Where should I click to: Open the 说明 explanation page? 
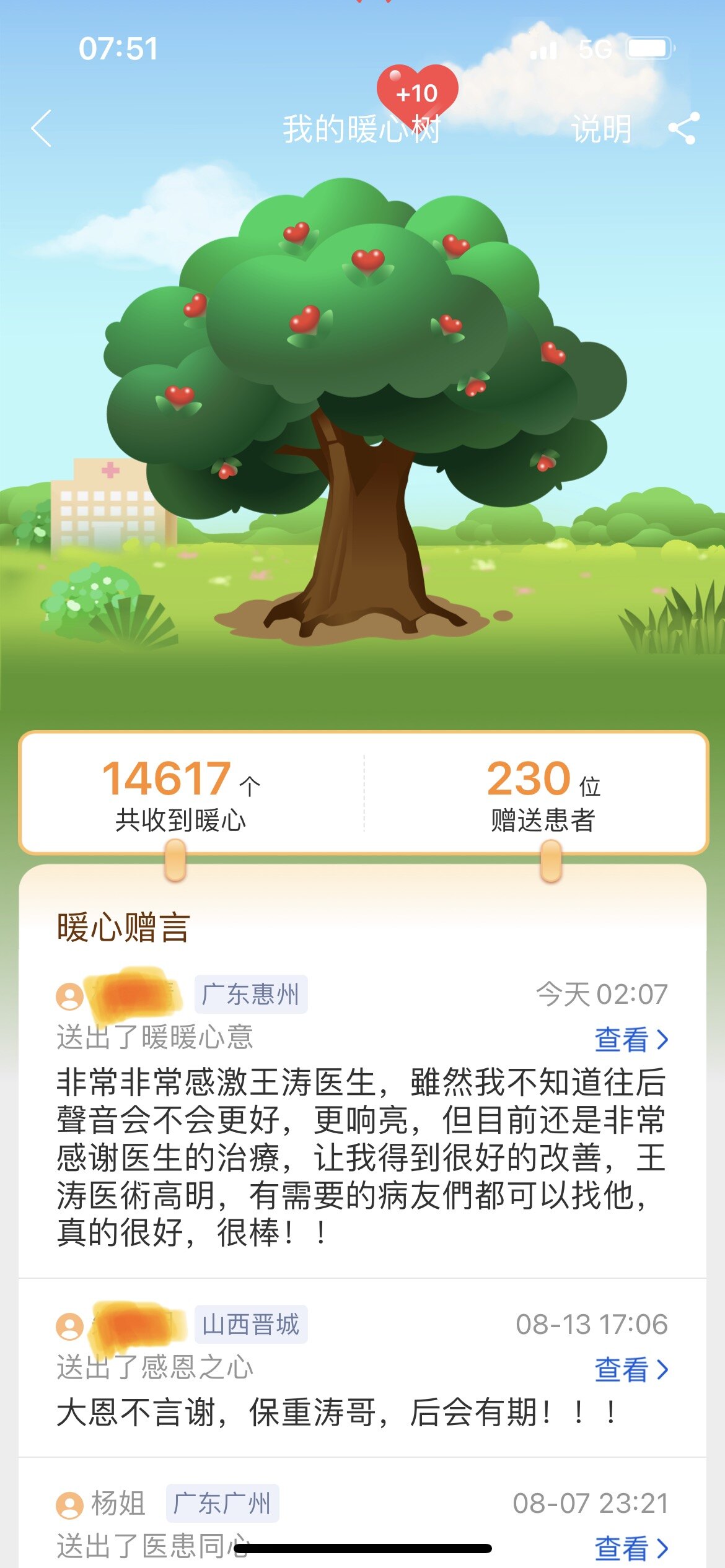[601, 129]
